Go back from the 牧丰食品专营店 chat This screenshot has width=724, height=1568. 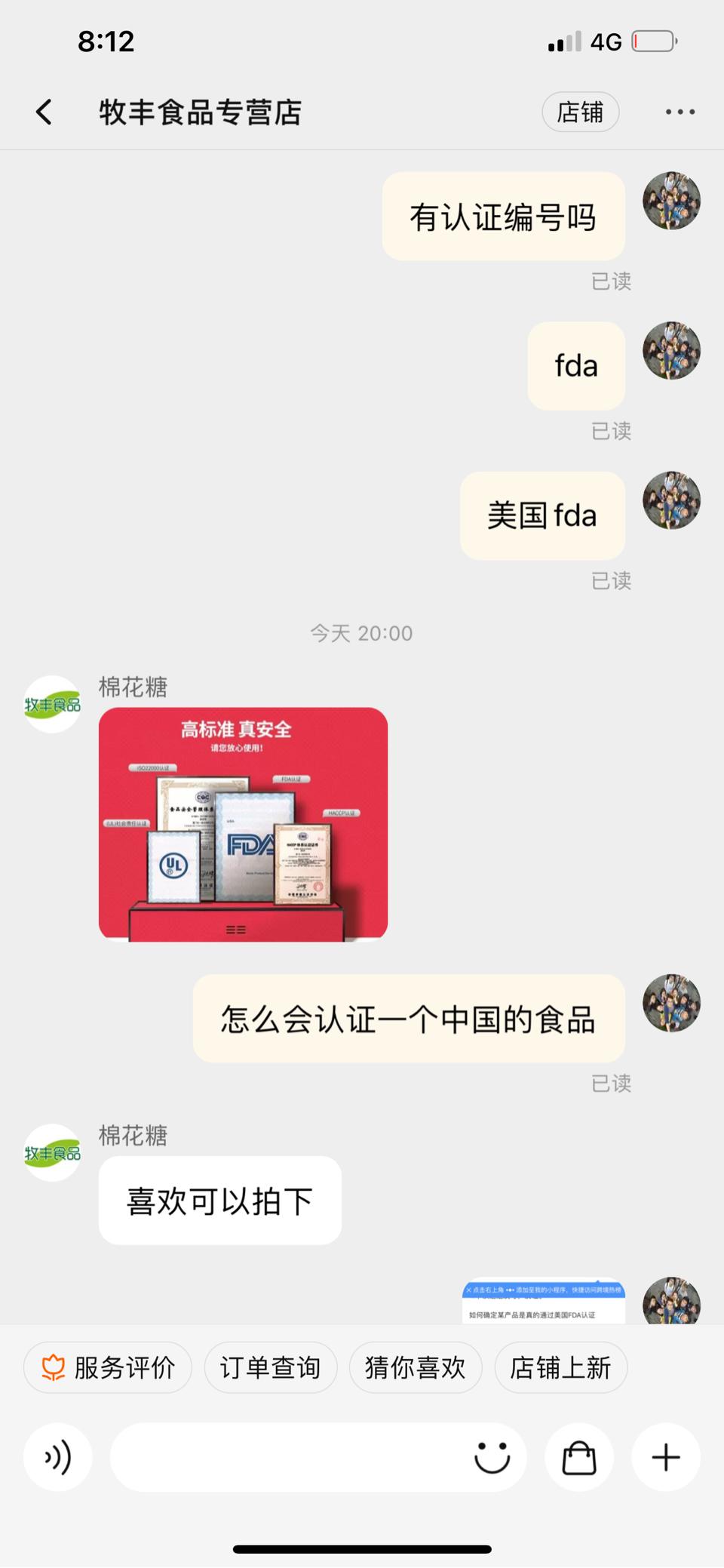click(44, 112)
